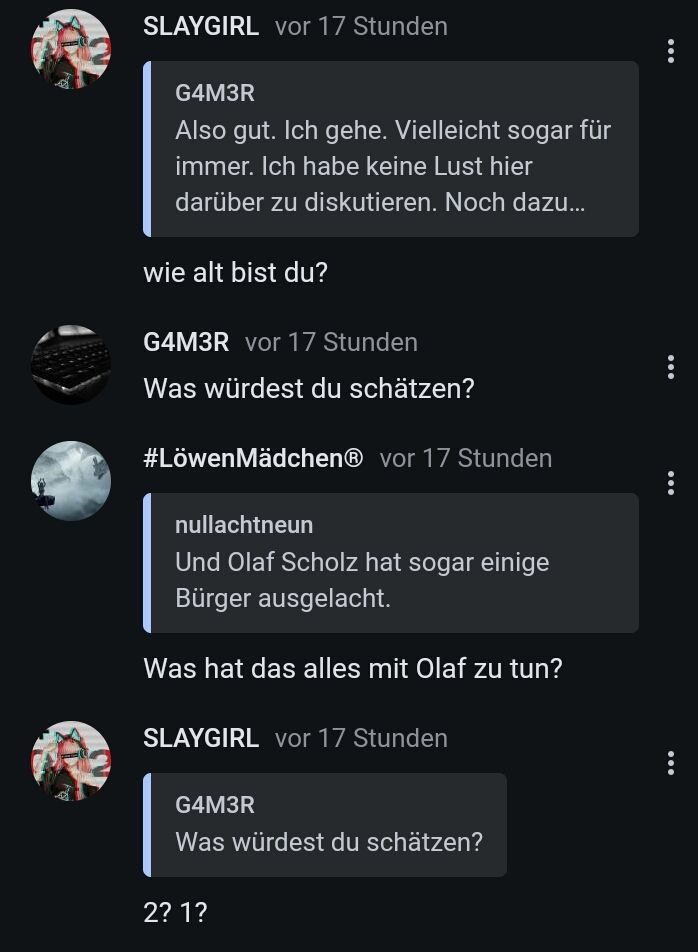The height and width of the screenshot is (952, 698).
Task: View G4M3R's profile avatar
Action: click(71, 365)
